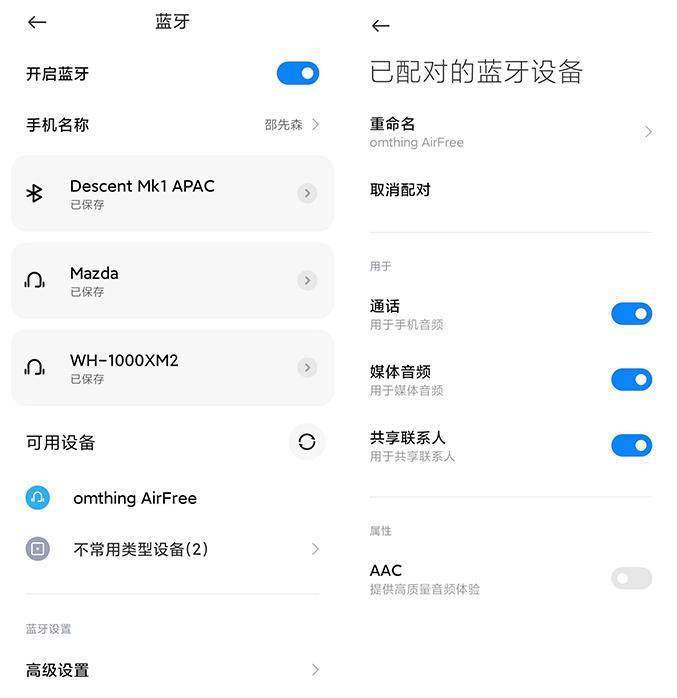Turn off the 媒体音频 switch
This screenshot has width=677, height=698.
pos(631,380)
